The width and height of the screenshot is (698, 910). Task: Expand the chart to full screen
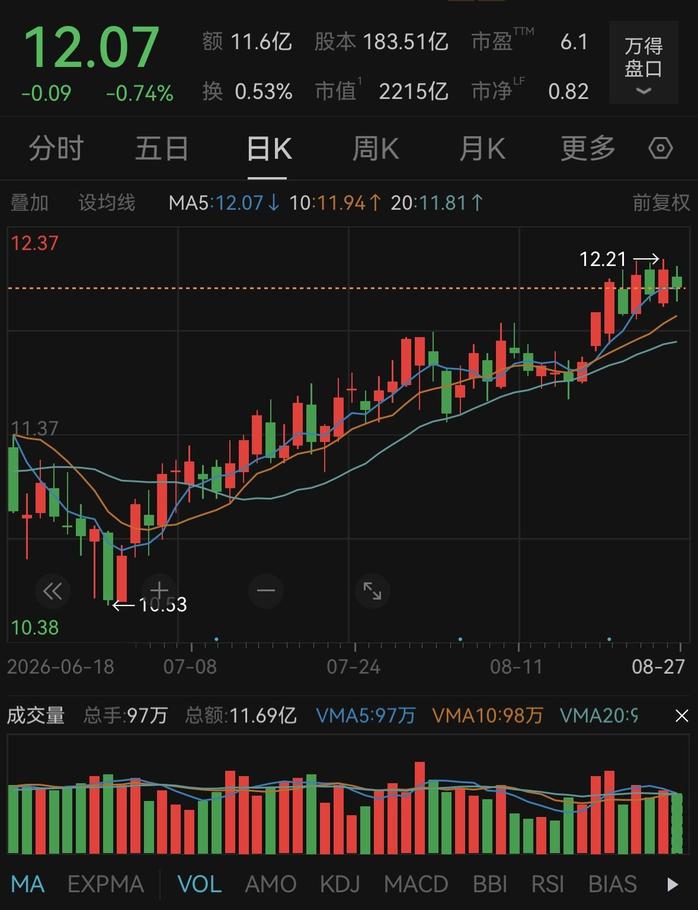point(372,591)
